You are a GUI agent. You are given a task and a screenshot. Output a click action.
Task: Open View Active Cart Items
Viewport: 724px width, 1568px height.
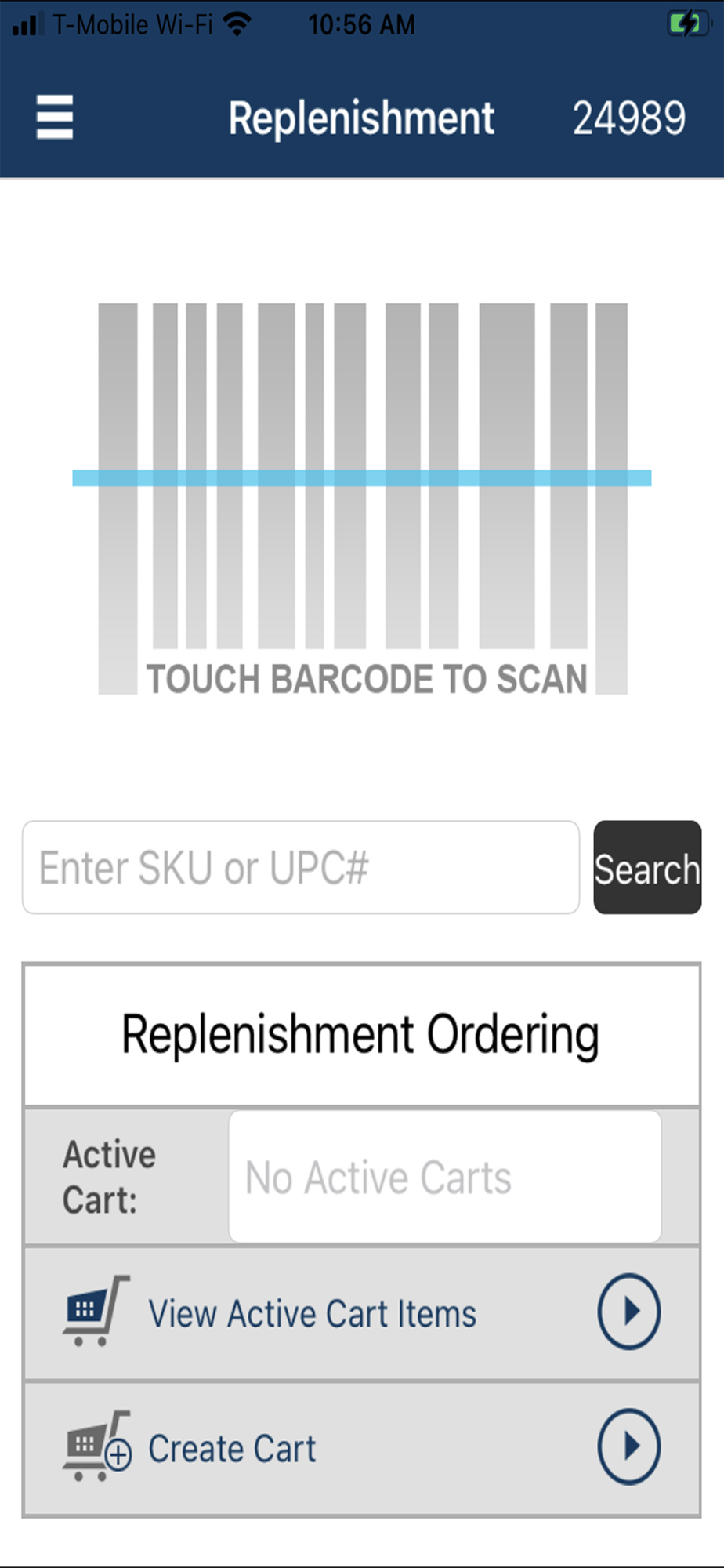362,1313
